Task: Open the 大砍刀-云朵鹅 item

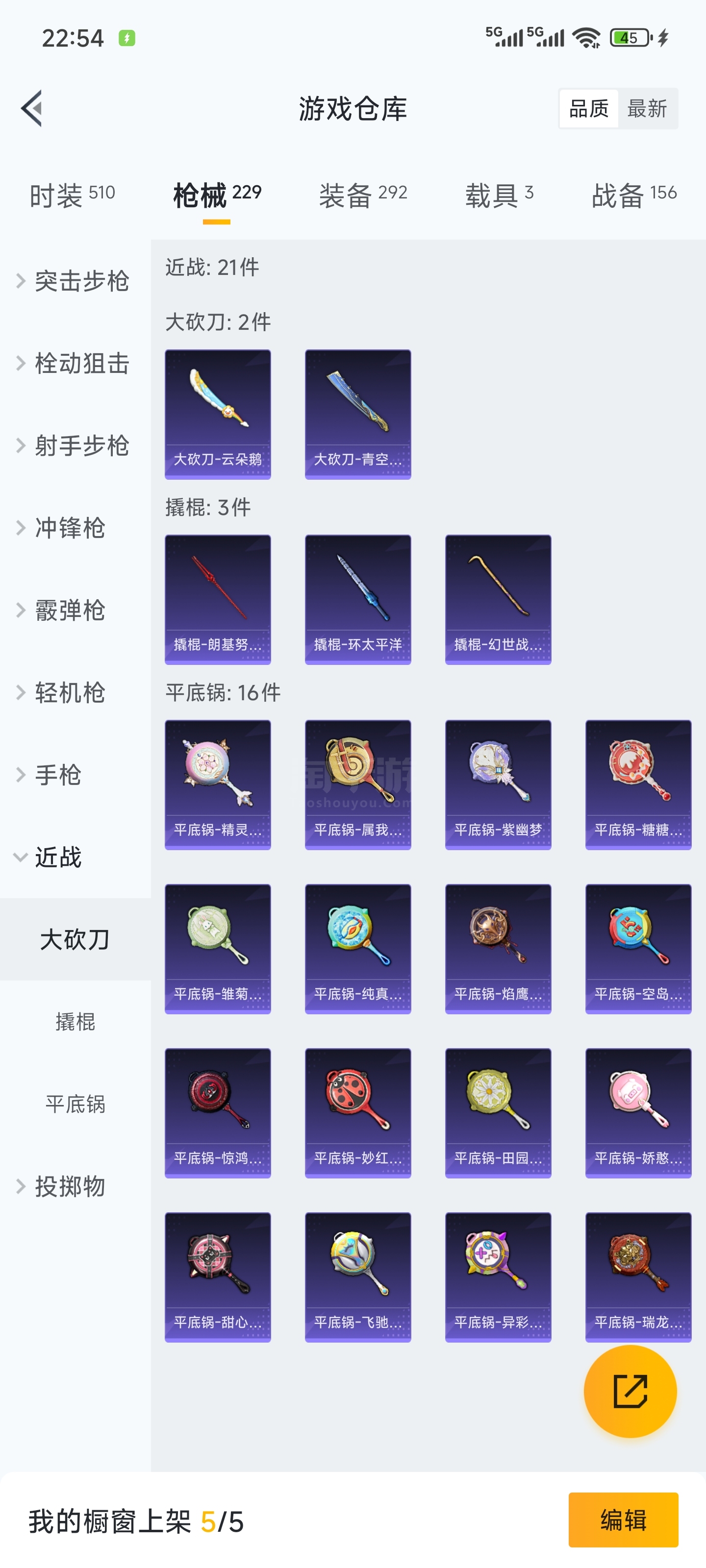Action: point(218,414)
